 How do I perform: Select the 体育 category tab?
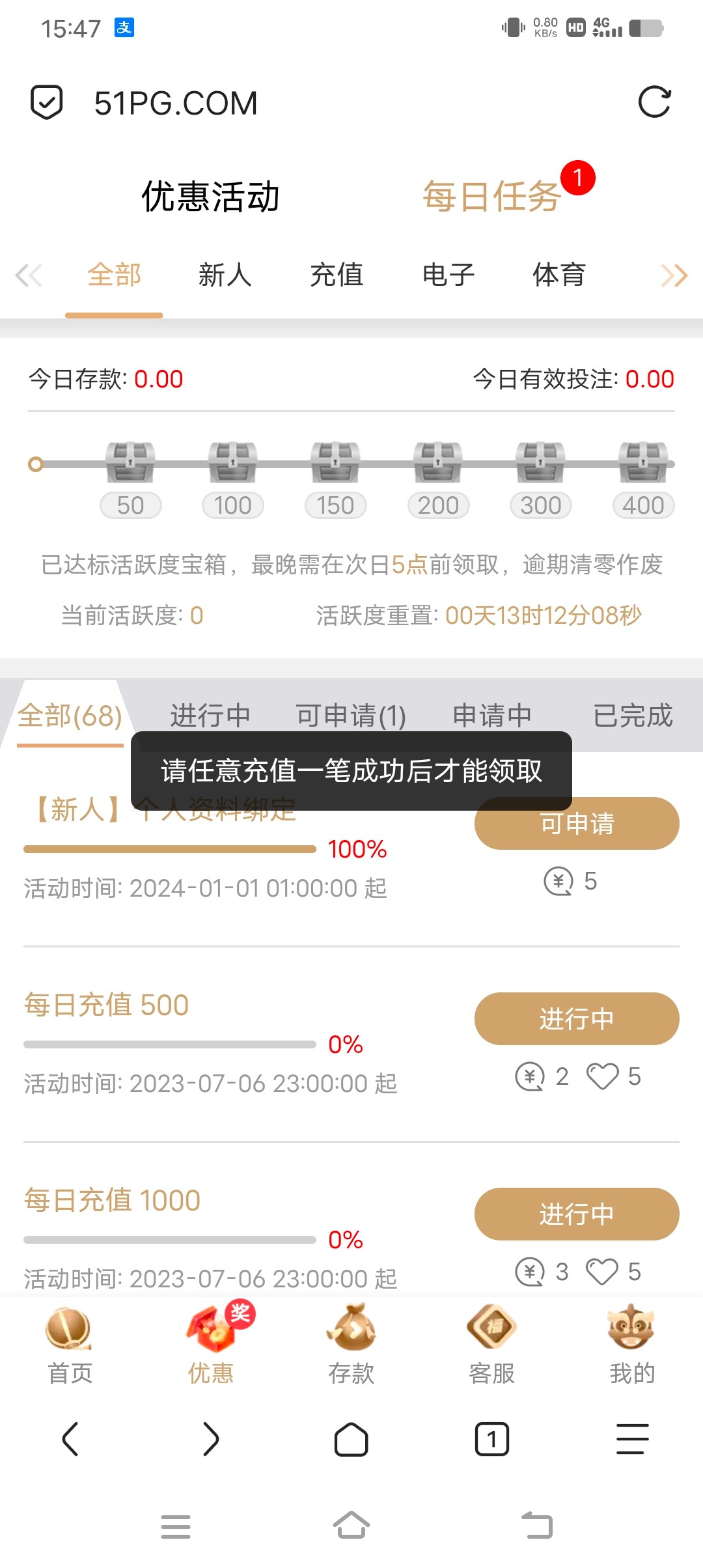tap(559, 275)
